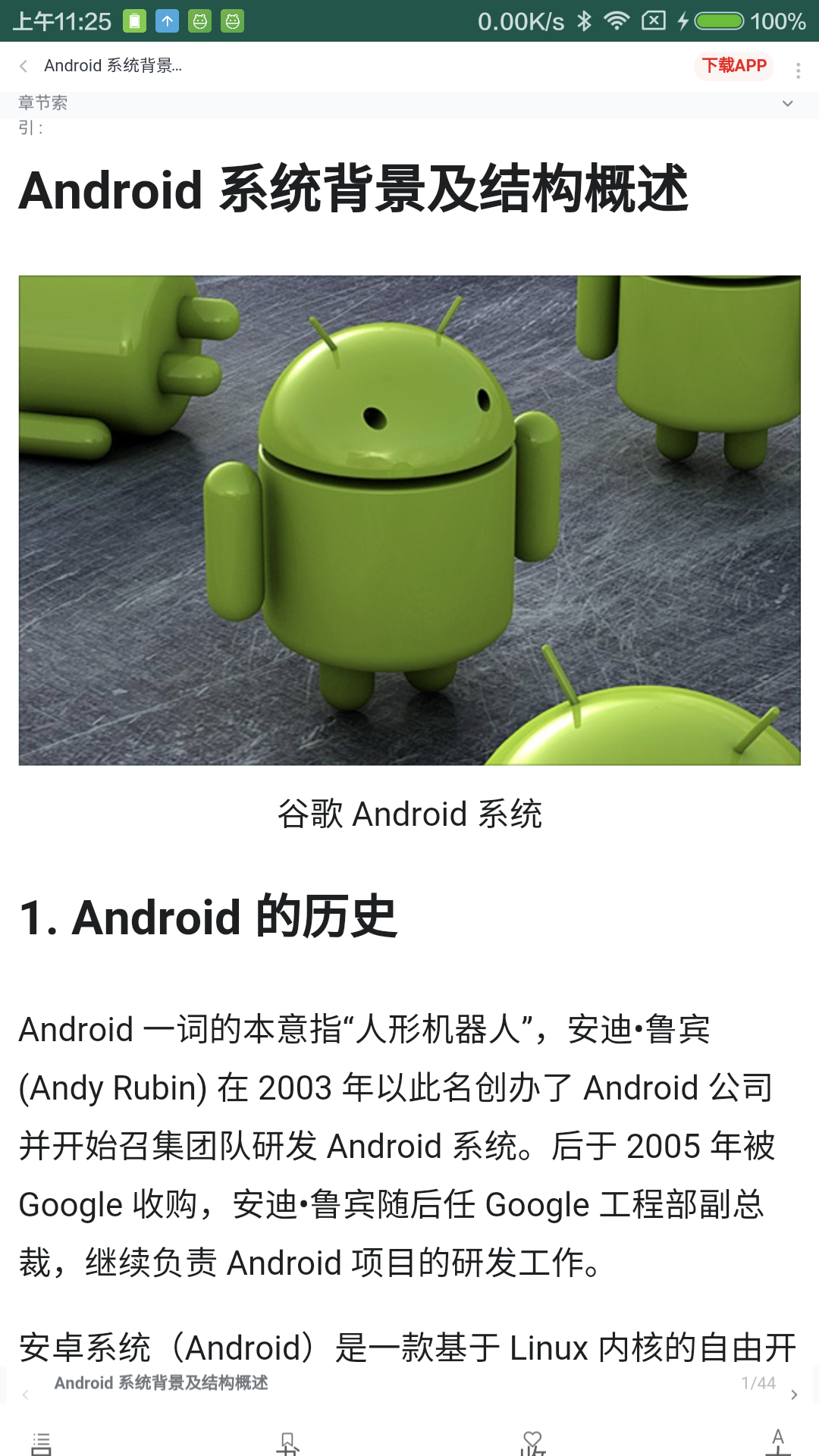Open the table of contents list

pos(42,1442)
